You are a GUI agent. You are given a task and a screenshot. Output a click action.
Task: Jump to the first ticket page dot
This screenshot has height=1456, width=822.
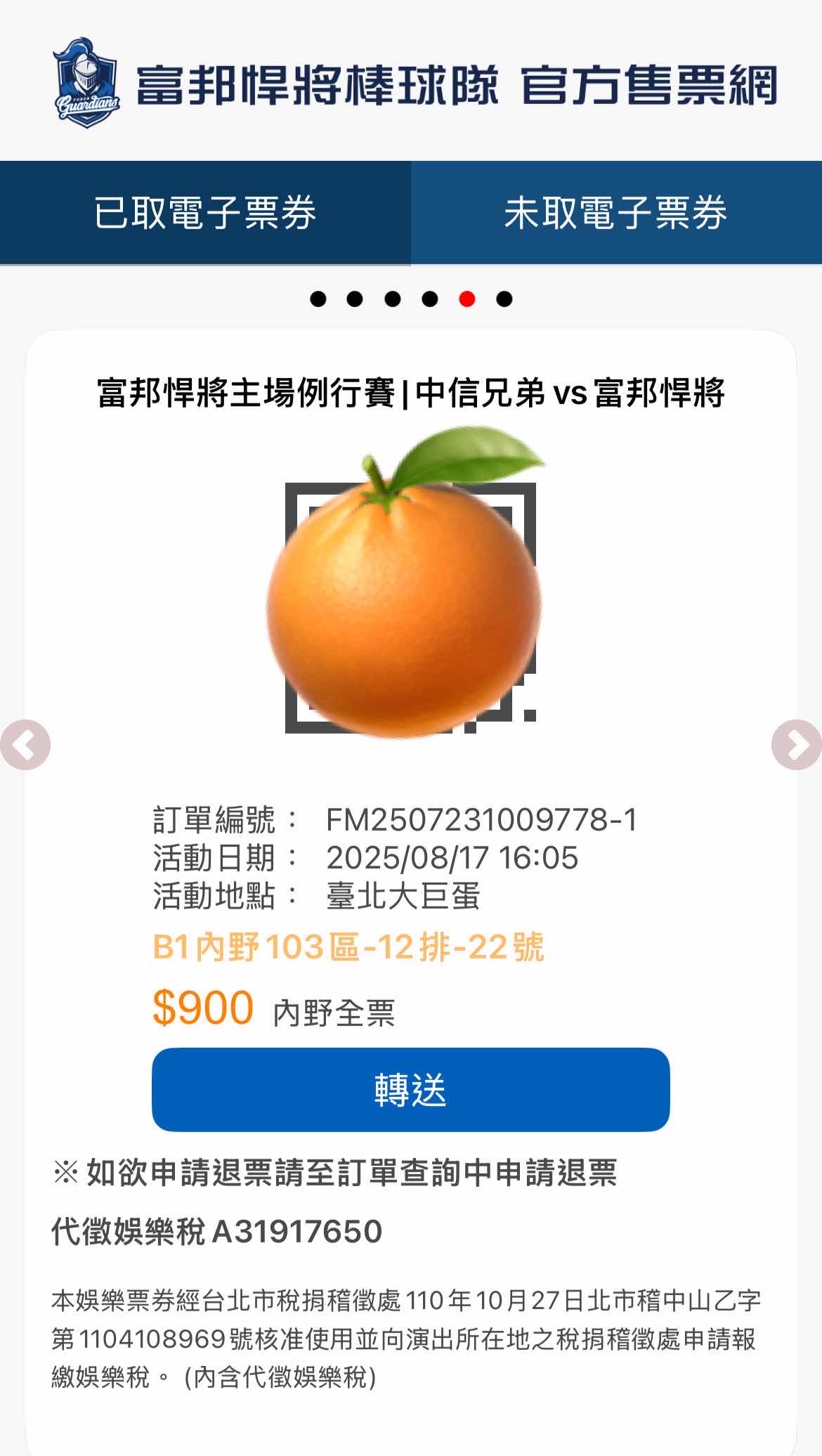click(x=318, y=299)
